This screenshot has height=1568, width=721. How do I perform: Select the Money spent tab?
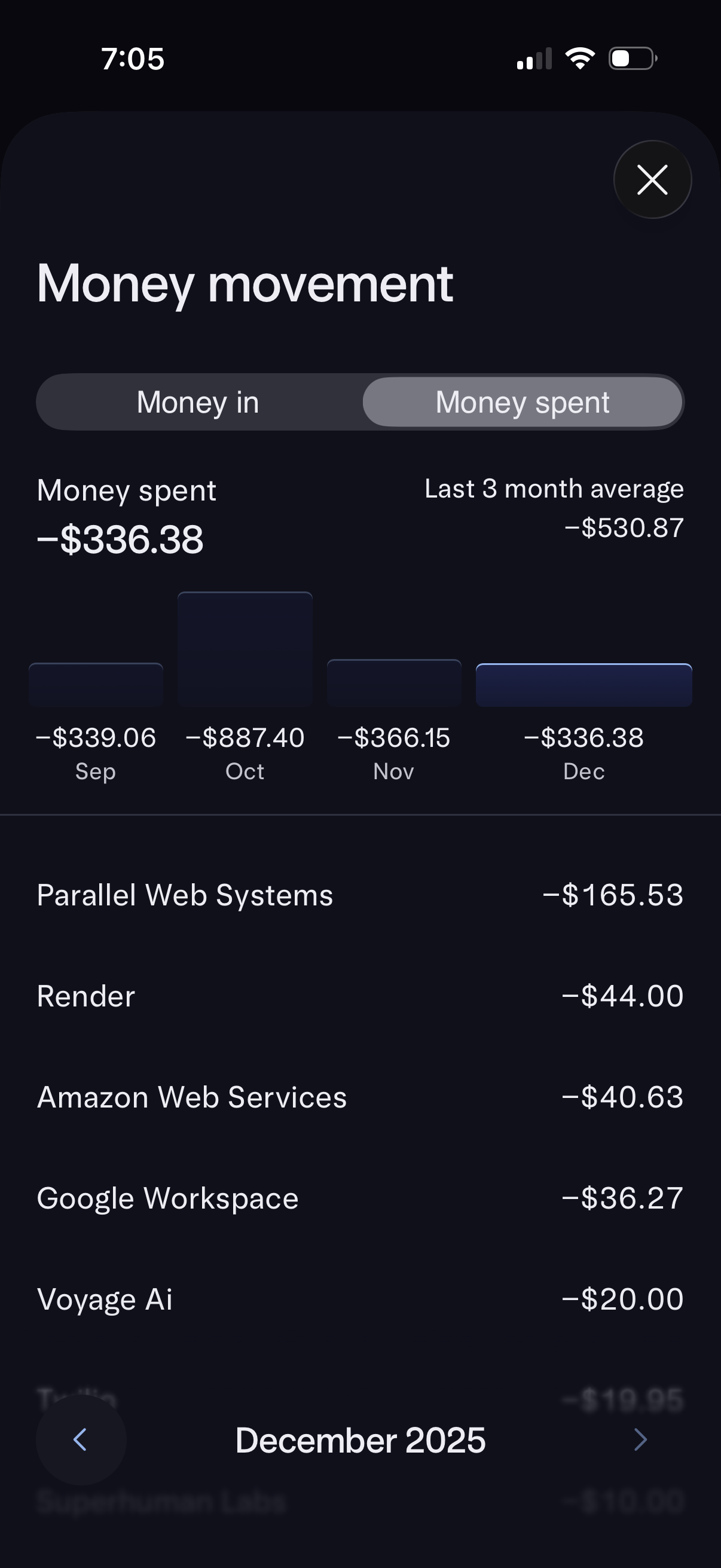pyautogui.click(x=522, y=402)
